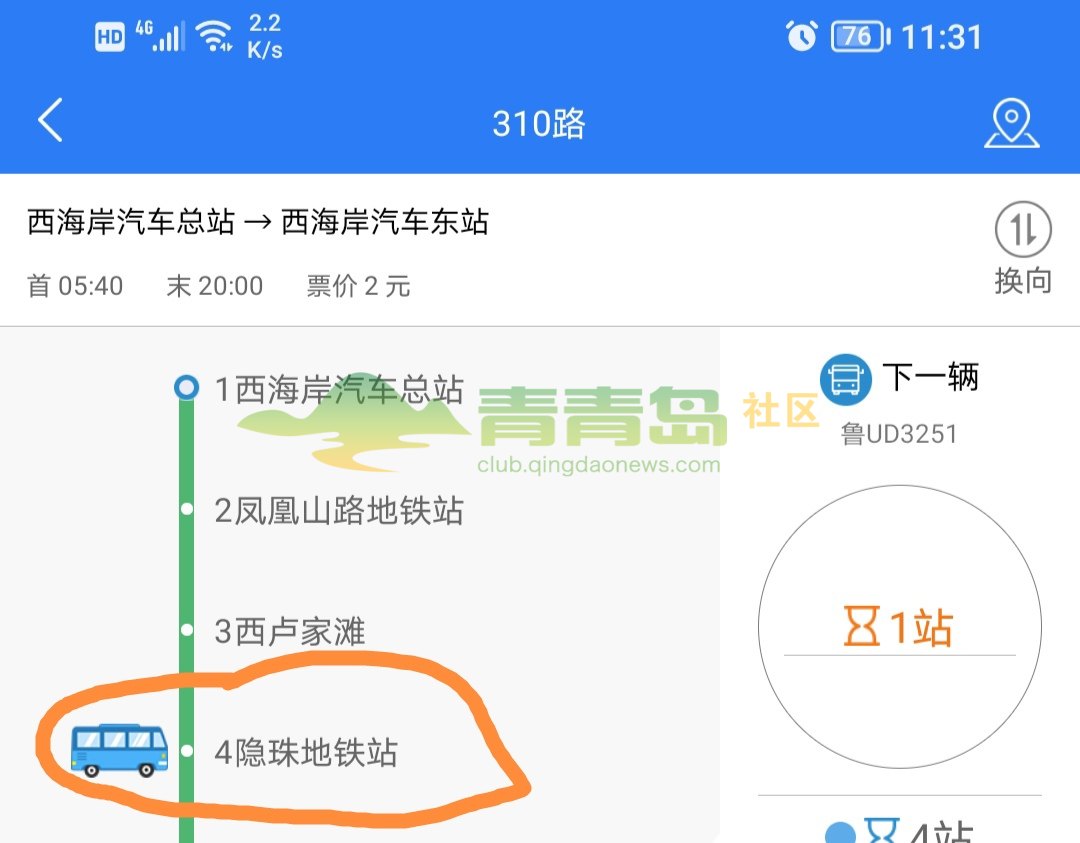This screenshot has width=1080, height=843.
Task: Select stop 3西卢家滩
Action: click(290, 631)
